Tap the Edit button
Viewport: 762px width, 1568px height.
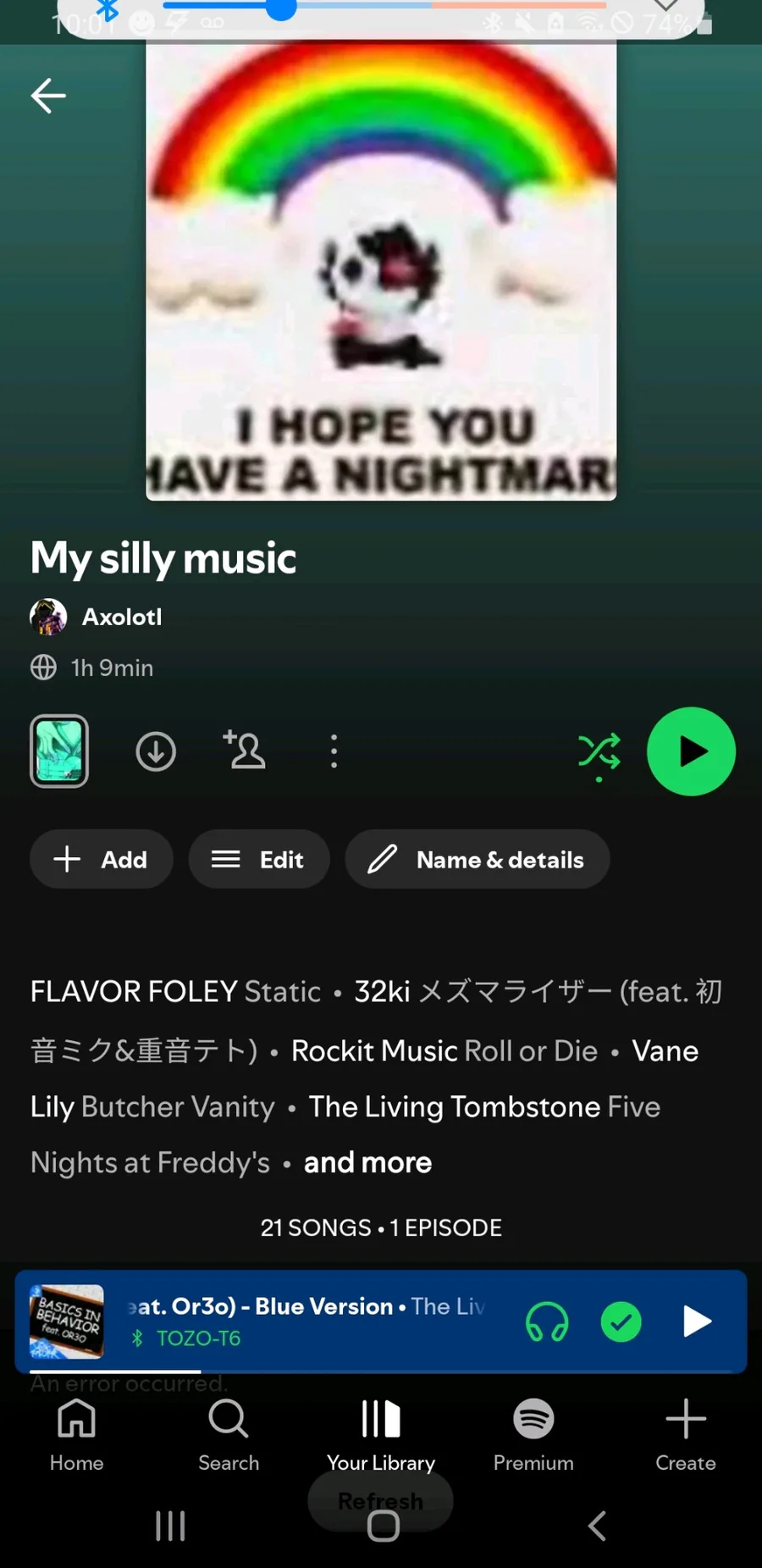pos(258,859)
